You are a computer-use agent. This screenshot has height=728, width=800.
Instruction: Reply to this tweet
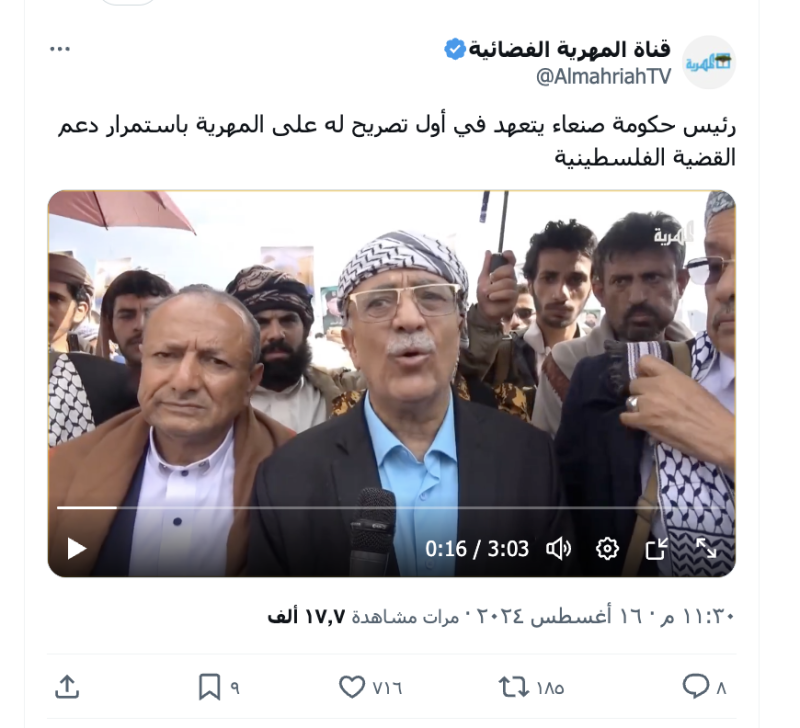(696, 687)
